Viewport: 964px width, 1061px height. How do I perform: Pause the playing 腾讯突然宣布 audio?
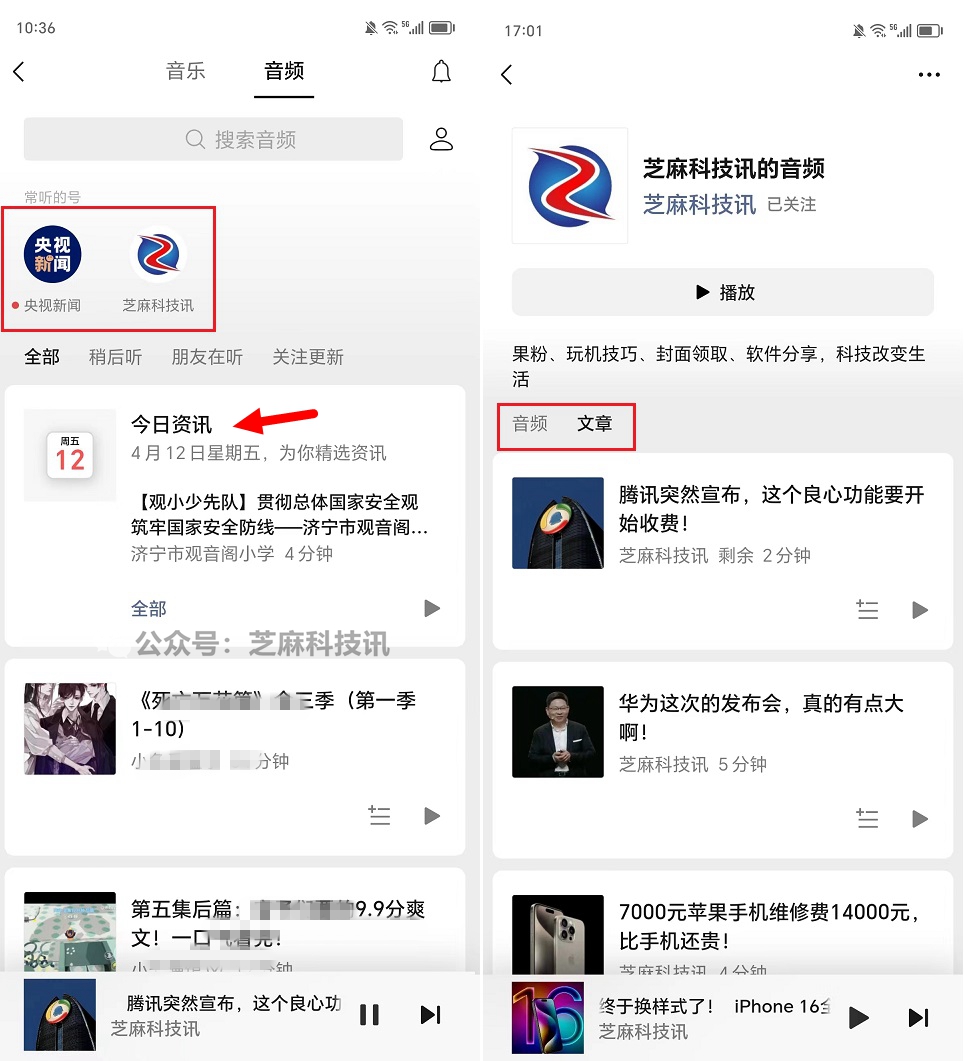coord(369,1015)
